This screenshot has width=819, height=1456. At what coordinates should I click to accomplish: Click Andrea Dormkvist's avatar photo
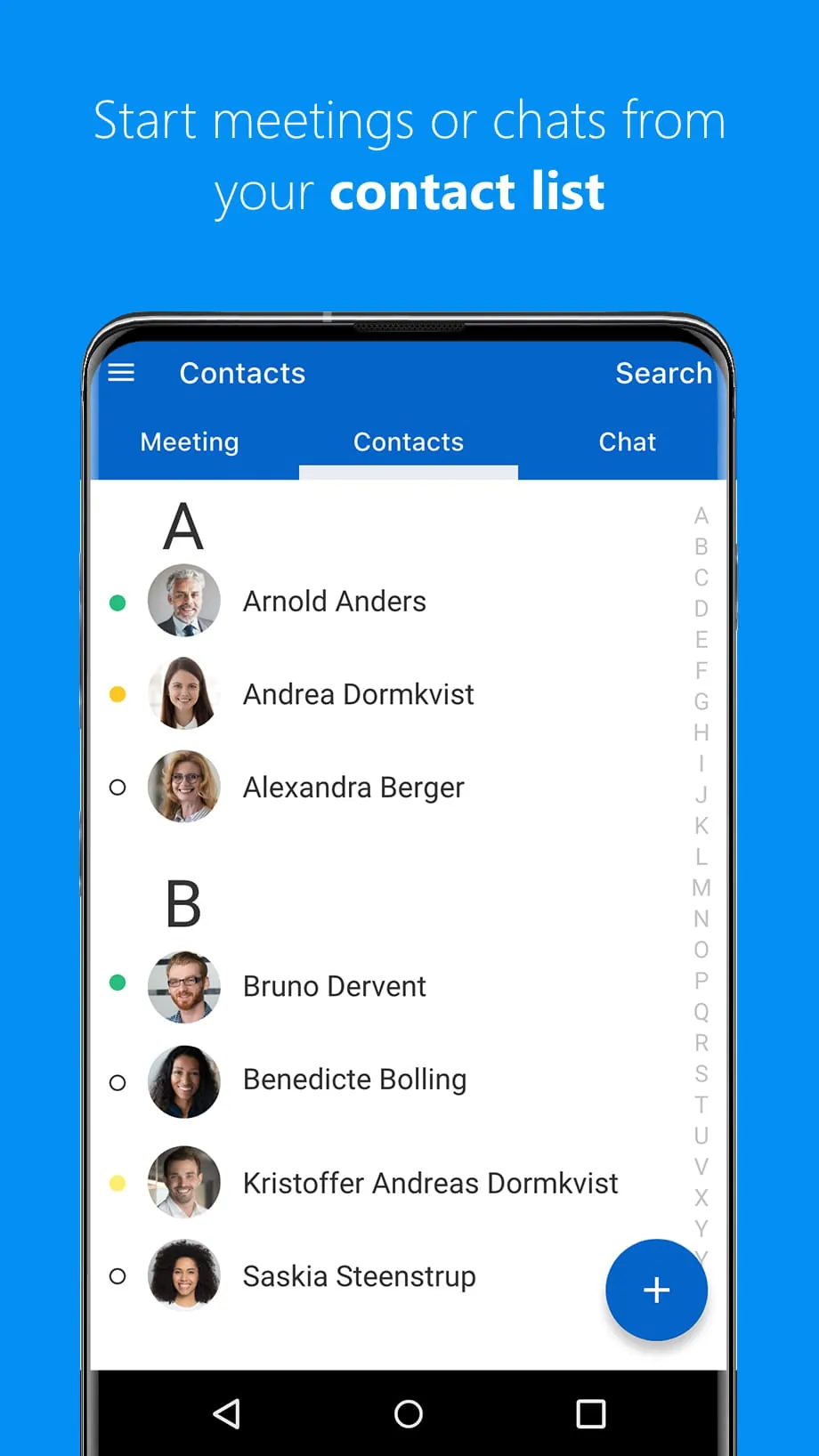tap(184, 695)
